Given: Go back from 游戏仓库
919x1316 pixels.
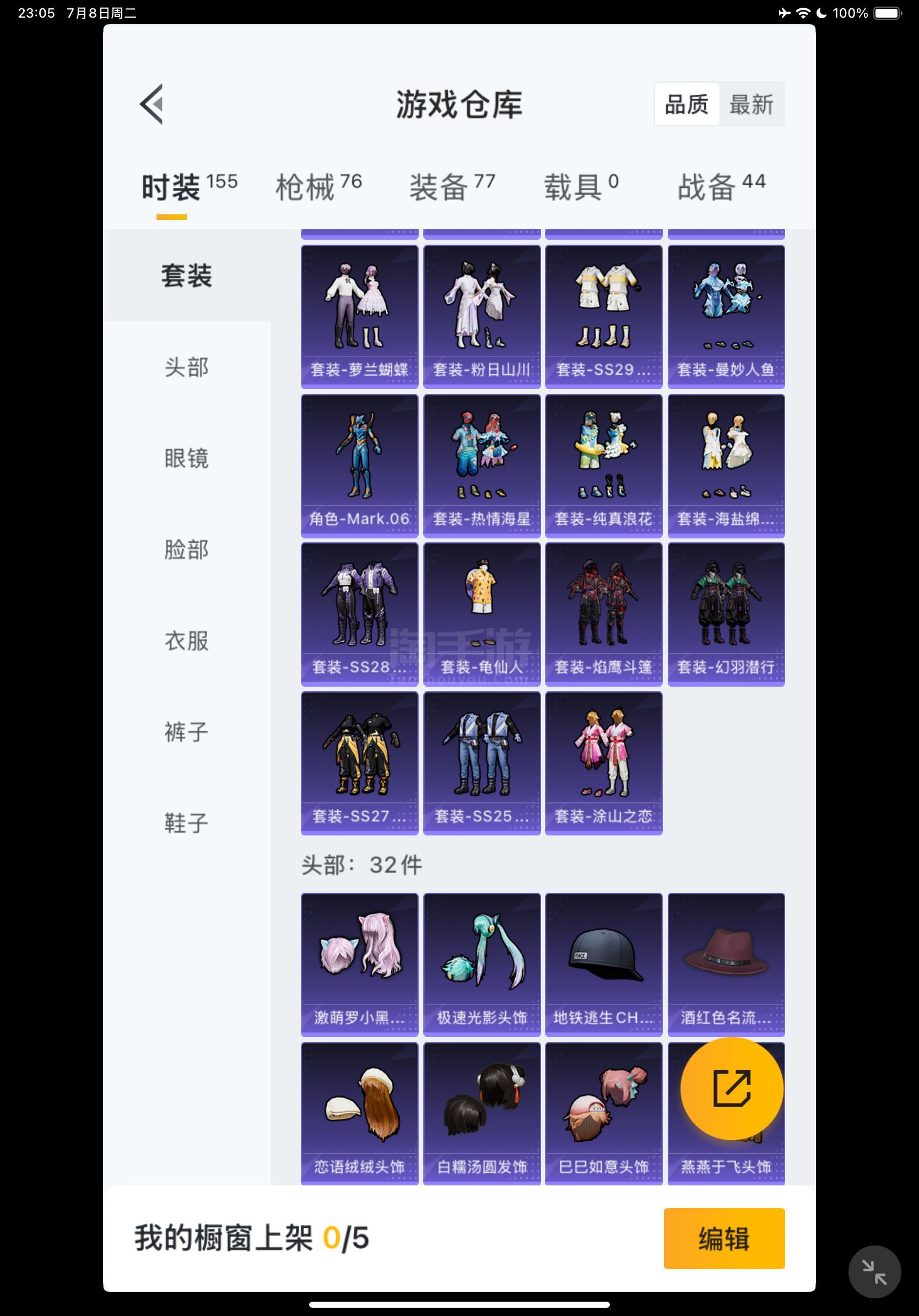Looking at the screenshot, I should click(153, 104).
